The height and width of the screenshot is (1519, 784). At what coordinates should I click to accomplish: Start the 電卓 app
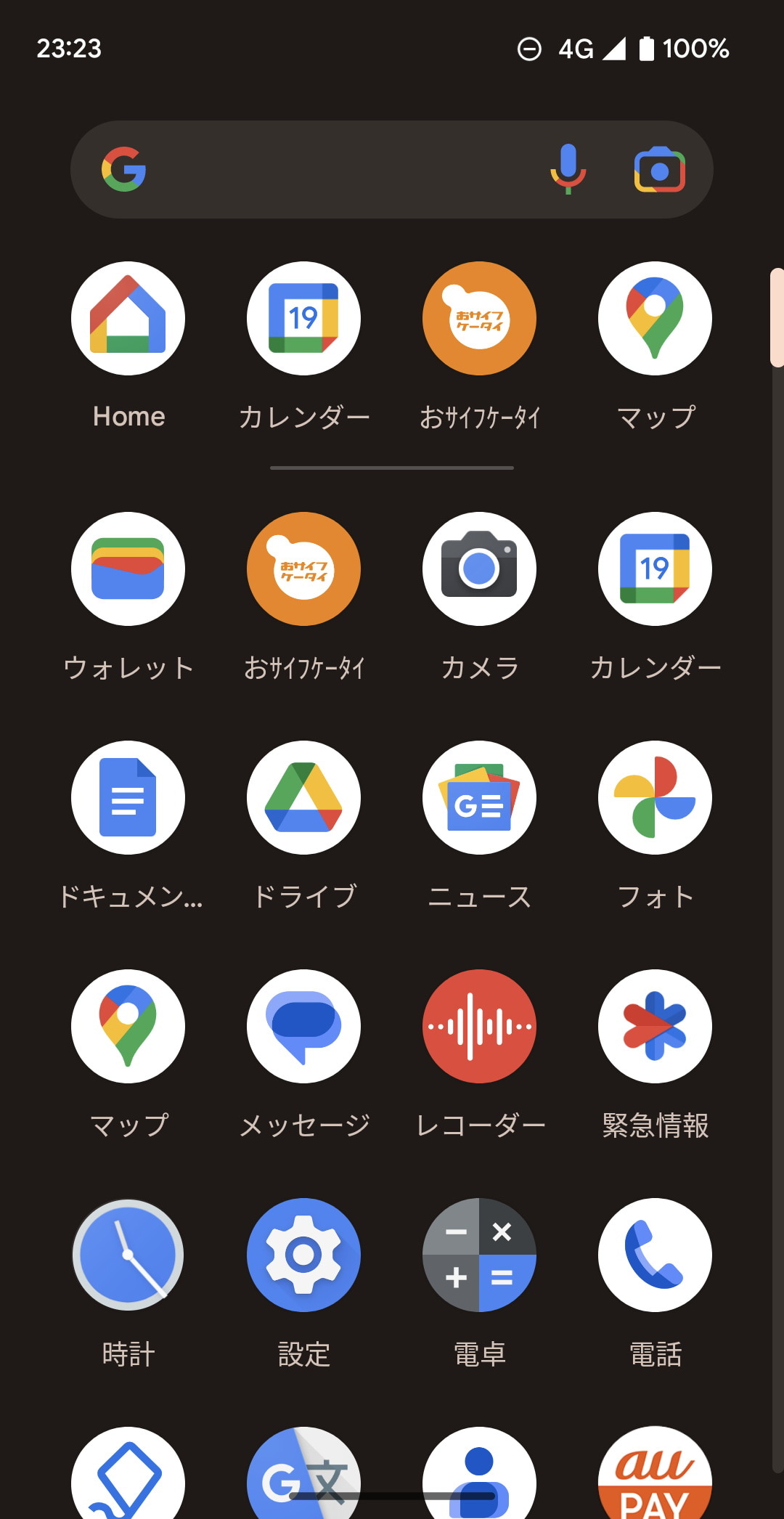(x=479, y=1255)
